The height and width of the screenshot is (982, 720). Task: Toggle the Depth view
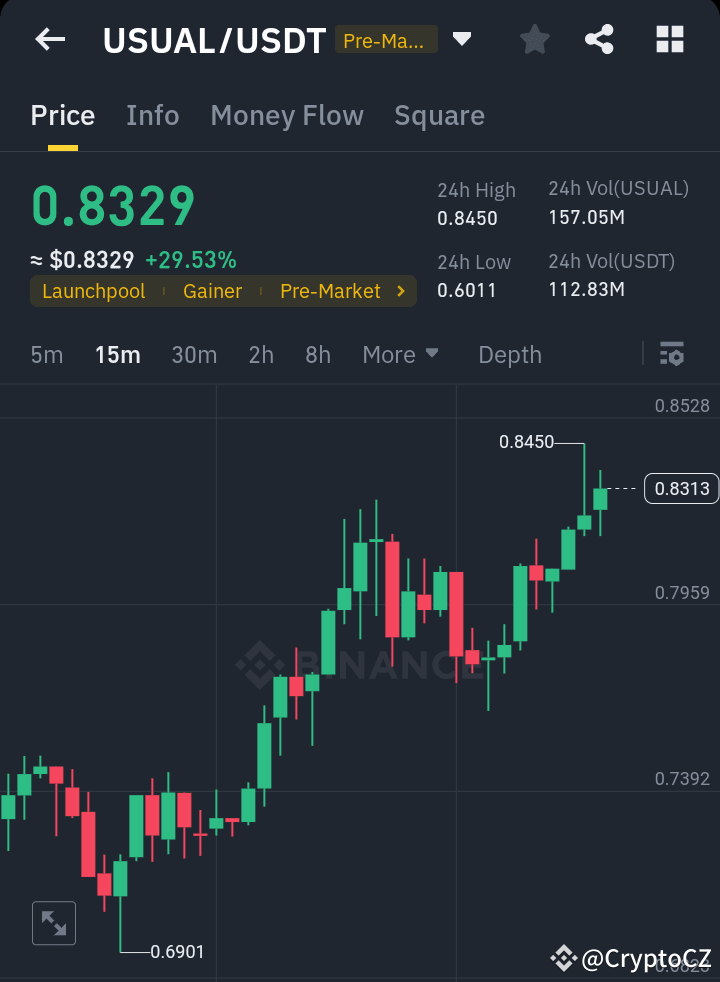click(509, 354)
